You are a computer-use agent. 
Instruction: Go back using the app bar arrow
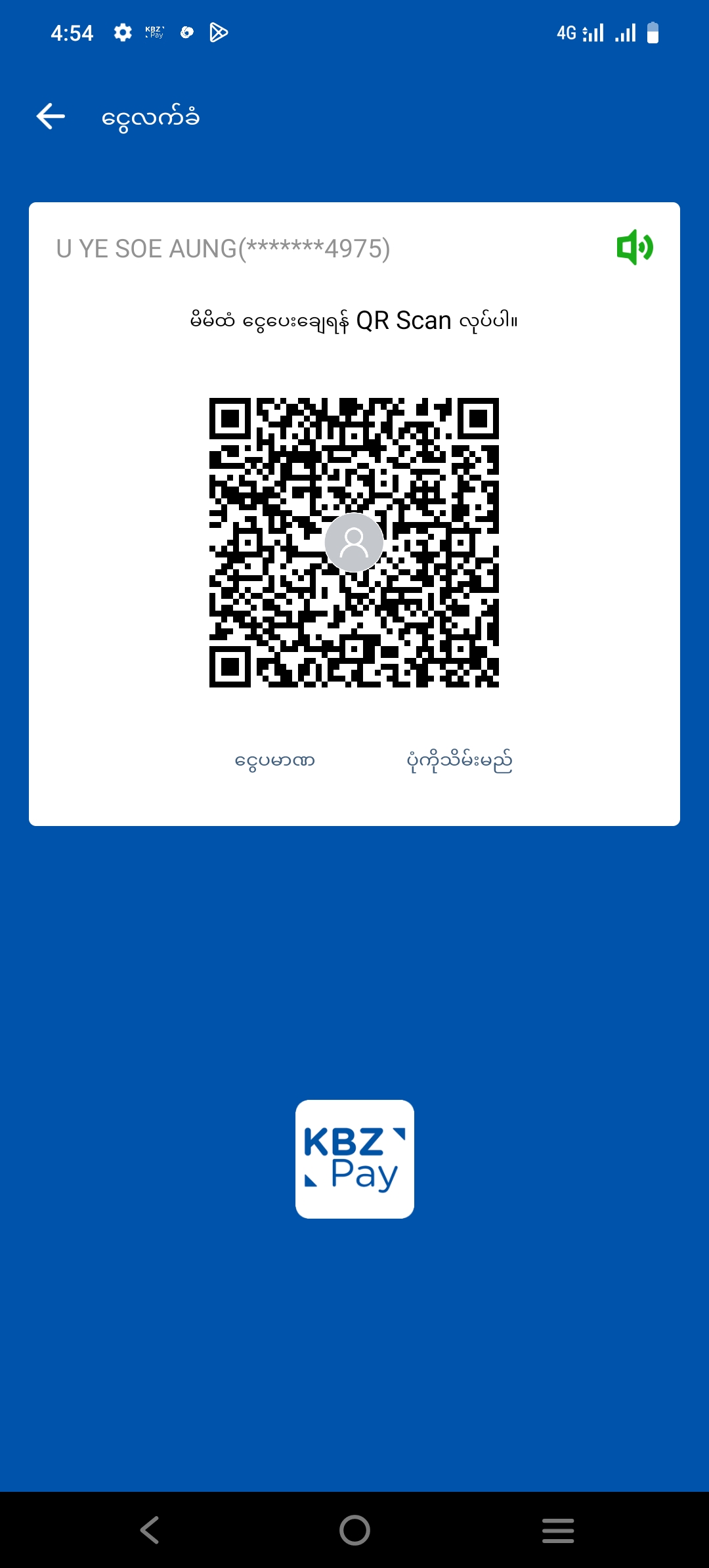click(51, 117)
